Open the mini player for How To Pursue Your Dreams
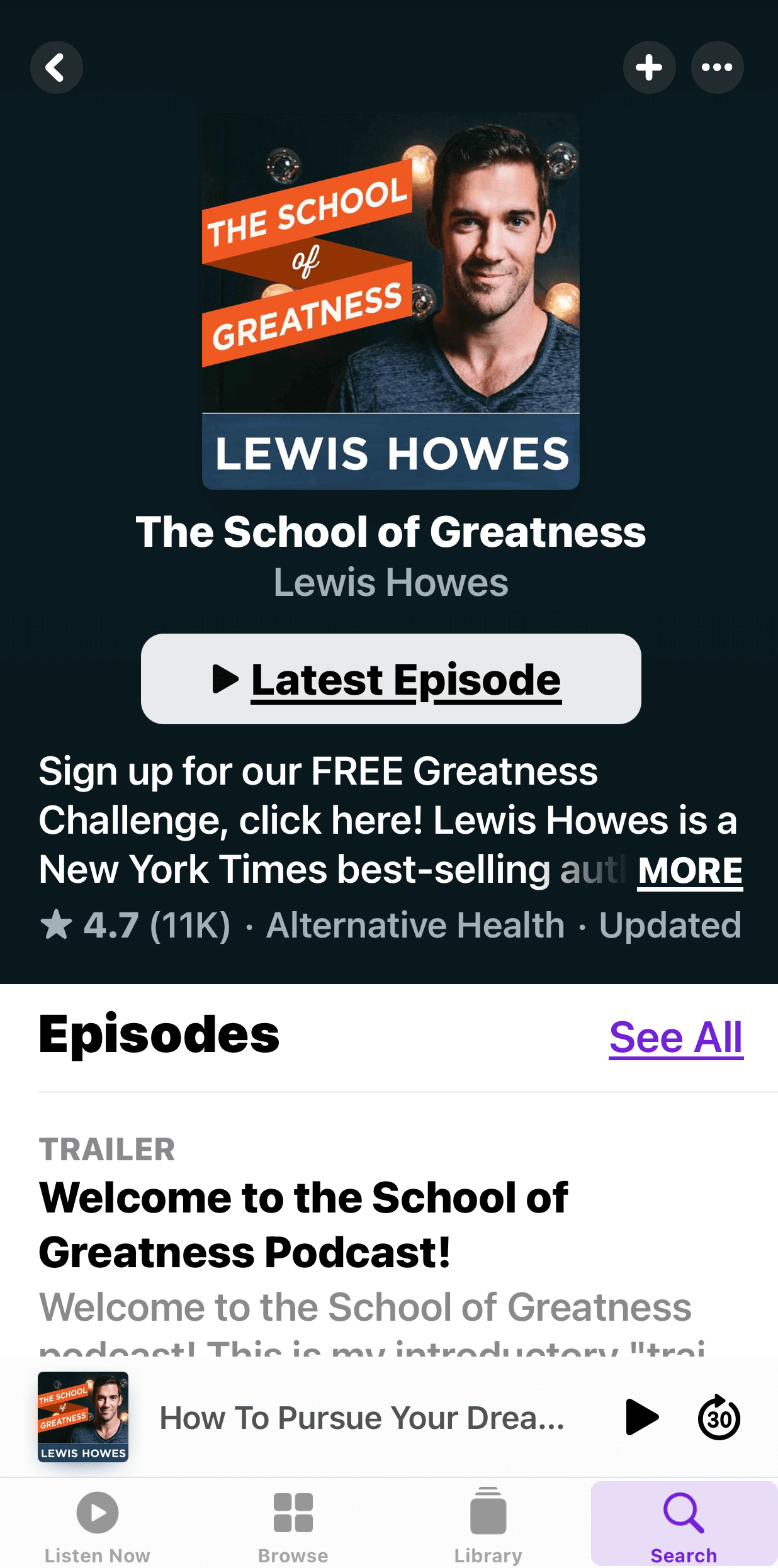This screenshot has width=778, height=1568. pyautogui.click(x=361, y=1418)
